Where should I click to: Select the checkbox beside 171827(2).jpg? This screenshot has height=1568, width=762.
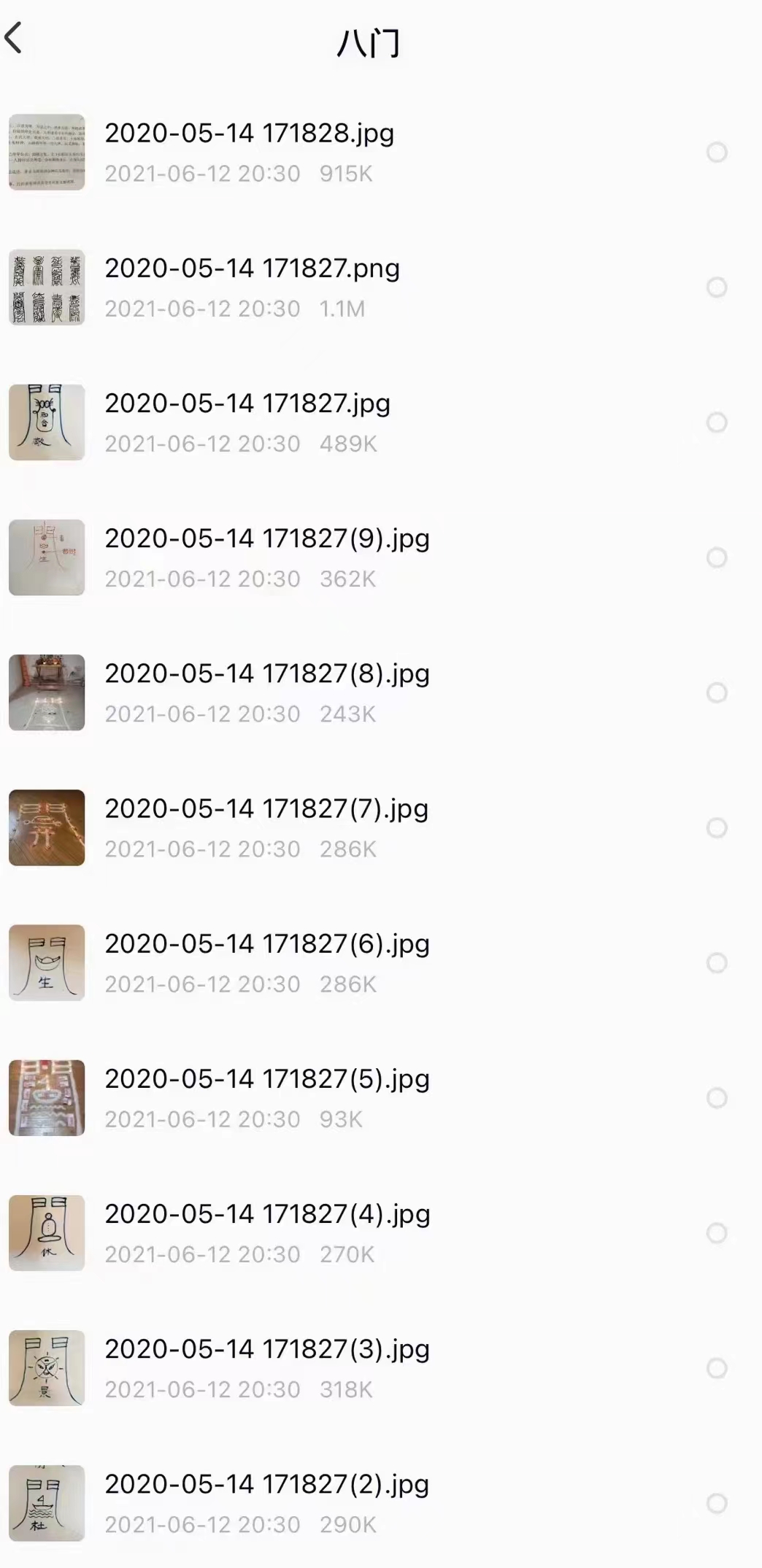click(717, 1502)
